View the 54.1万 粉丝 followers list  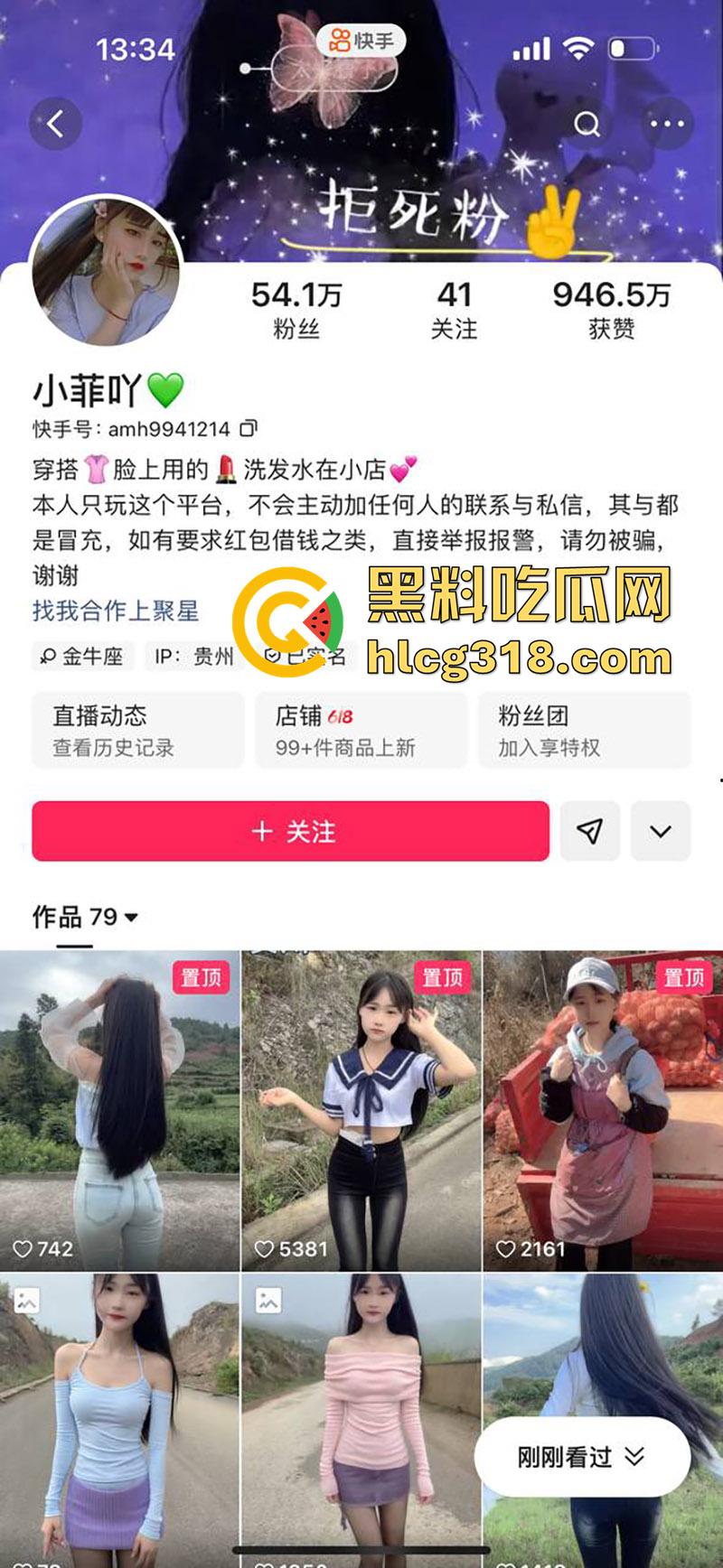(296, 310)
